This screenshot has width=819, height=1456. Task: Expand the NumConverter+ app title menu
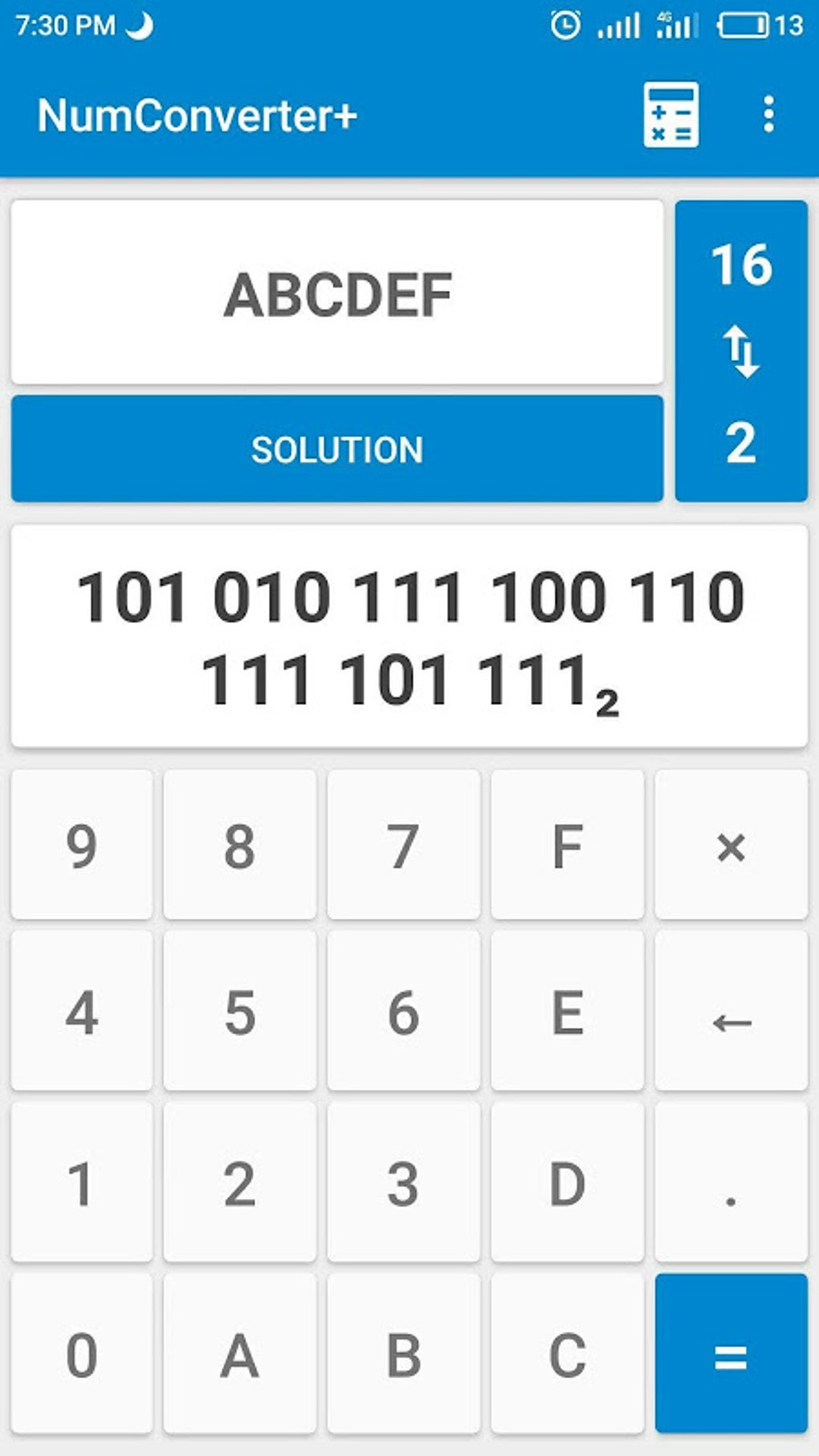[198, 116]
